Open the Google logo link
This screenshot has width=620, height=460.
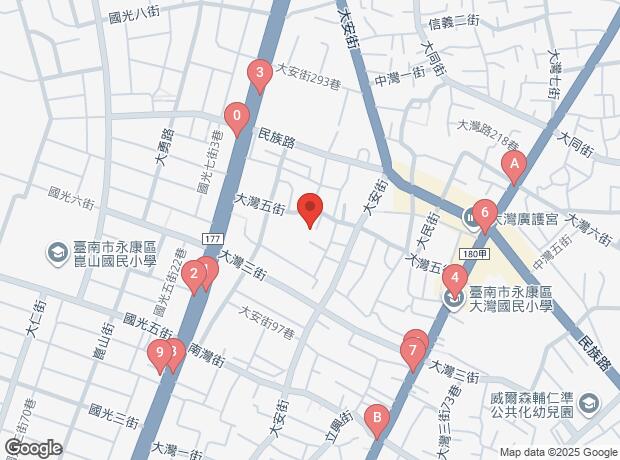tap(32, 448)
